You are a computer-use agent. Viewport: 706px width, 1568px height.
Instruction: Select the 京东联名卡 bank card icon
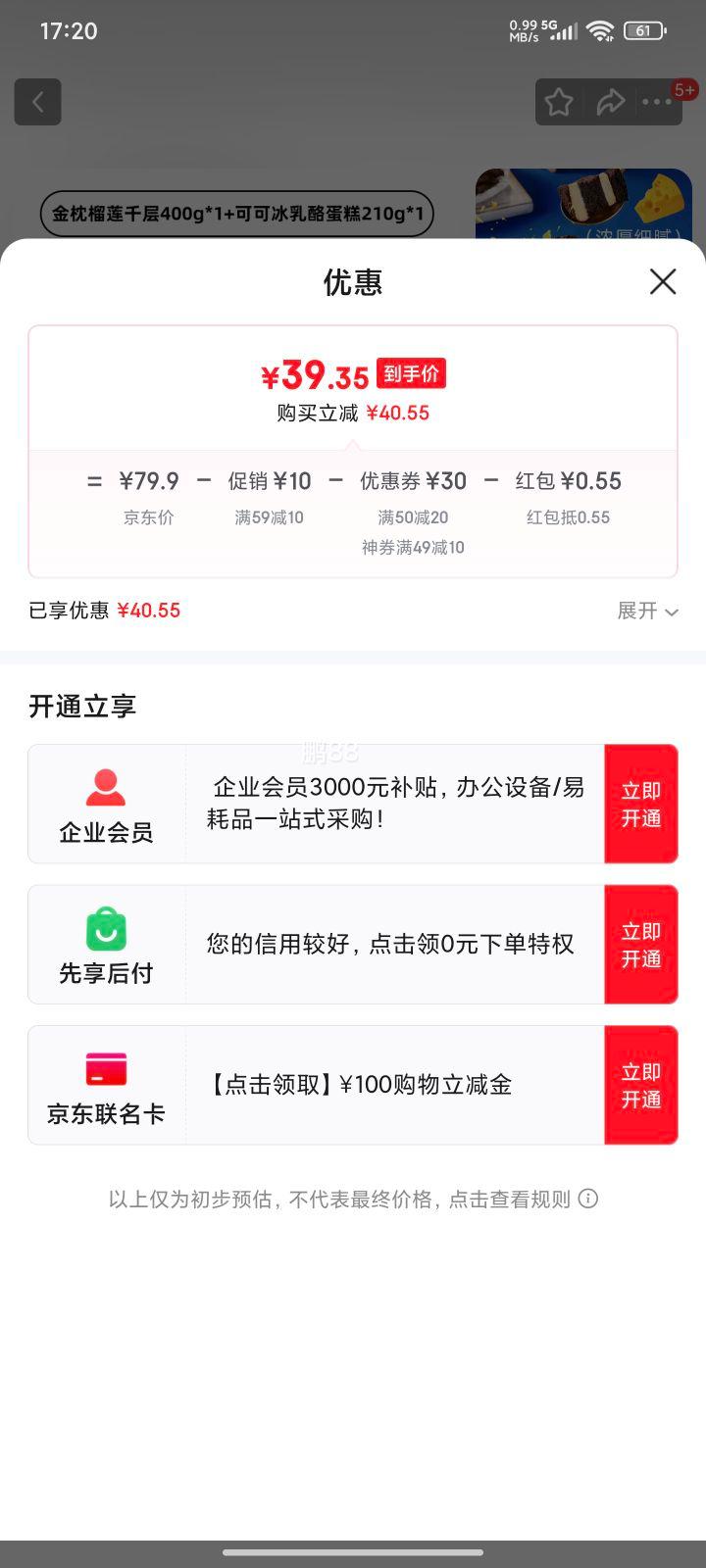[106, 1068]
